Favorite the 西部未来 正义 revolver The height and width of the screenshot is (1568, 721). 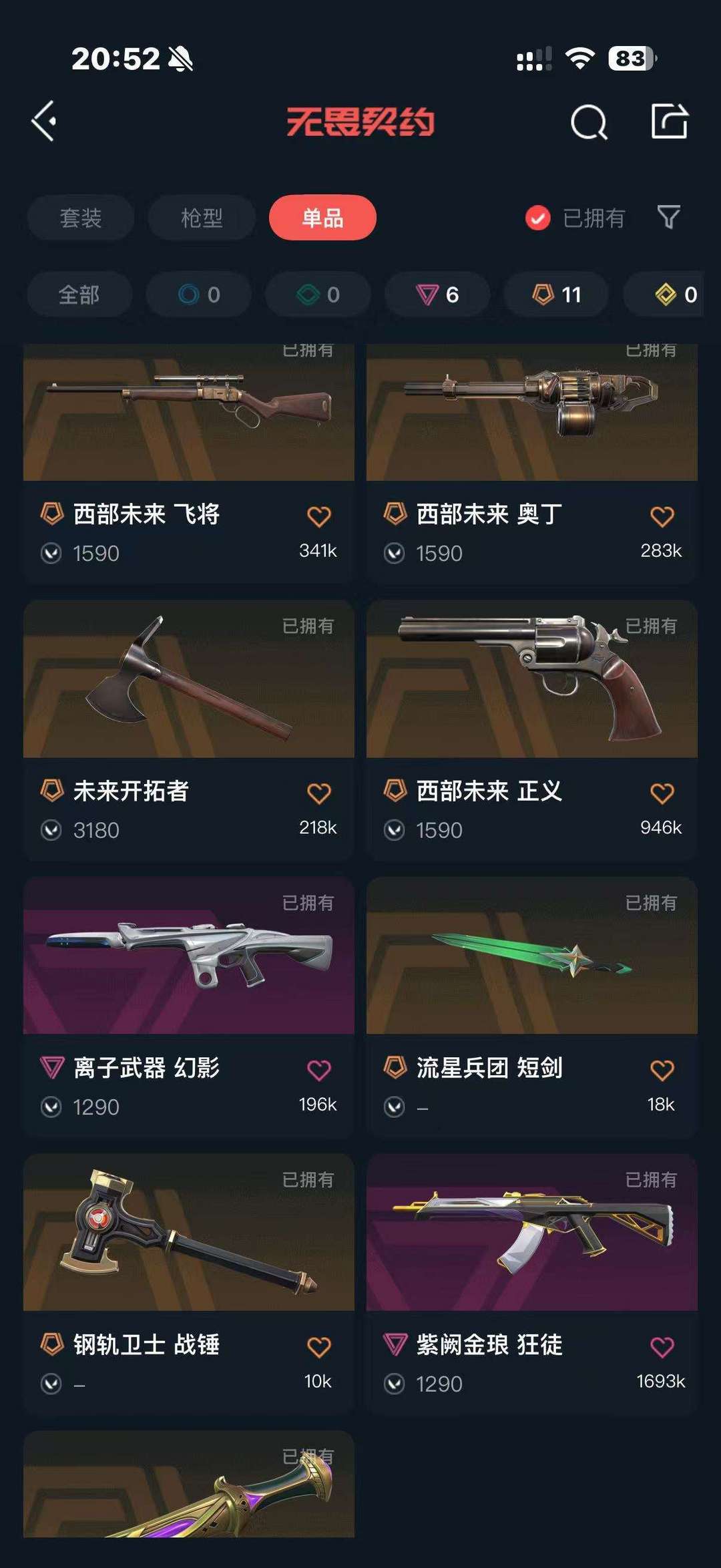tap(662, 793)
